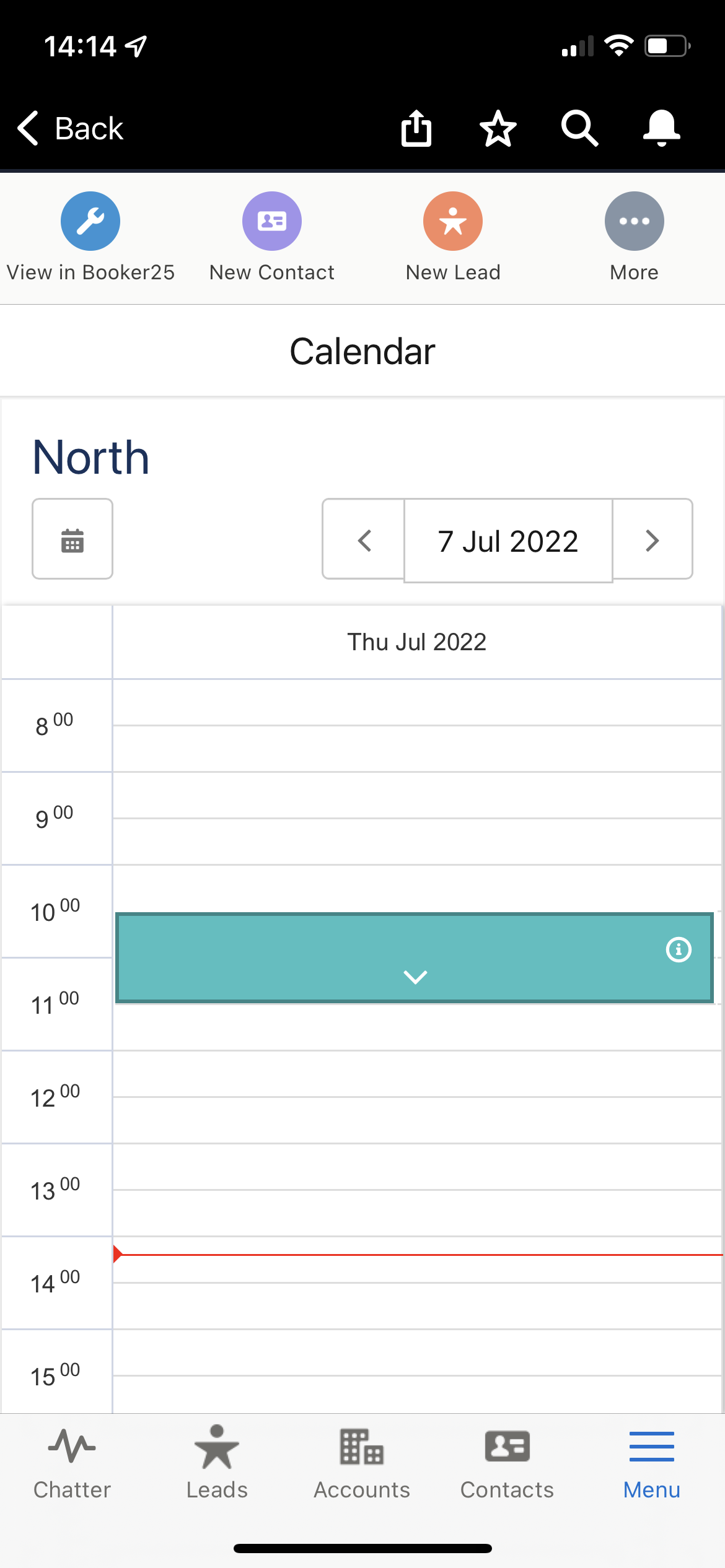The height and width of the screenshot is (1568, 725).
Task: Go to the previous day
Action: (x=364, y=540)
